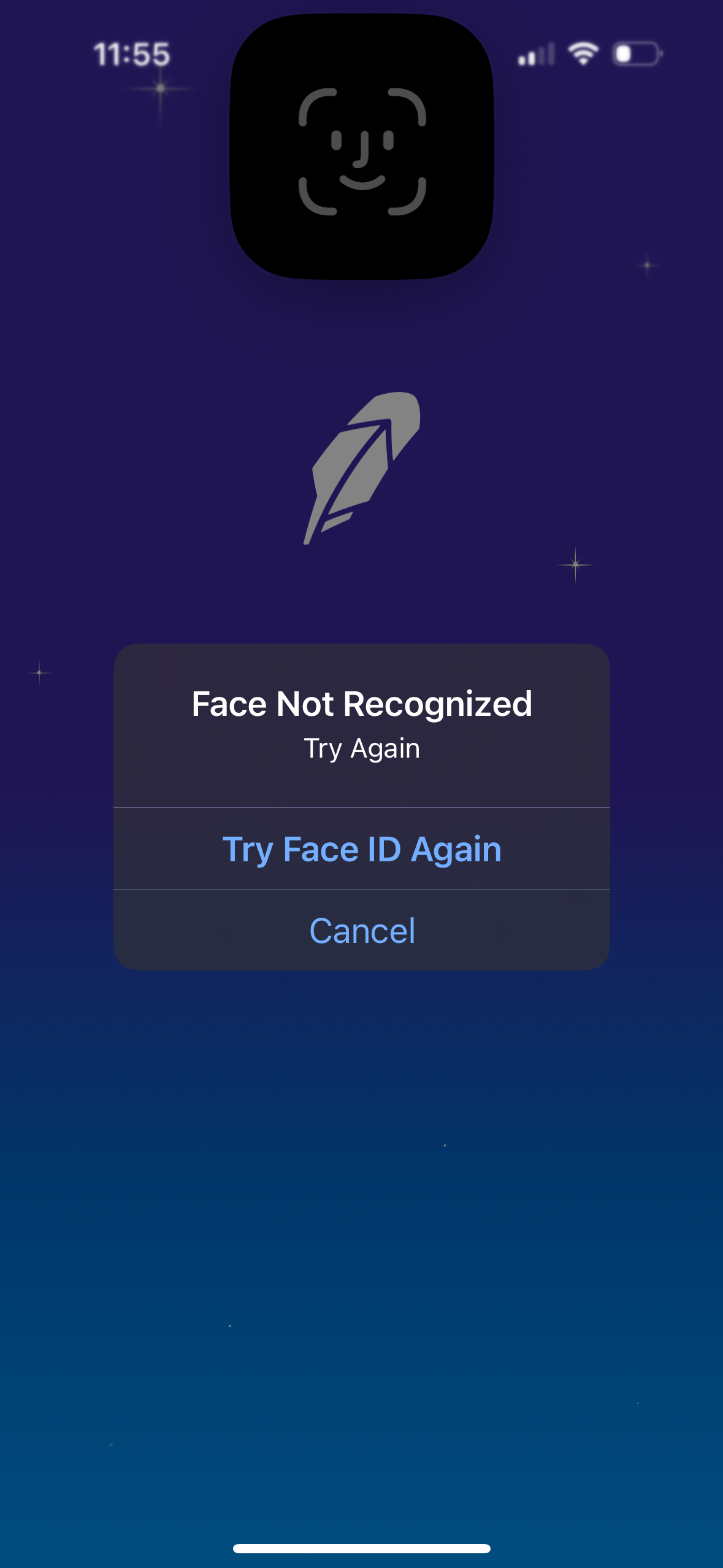Viewport: 723px width, 1568px height.
Task: Tap the clock showing 11:55
Action: pyautogui.click(x=131, y=54)
